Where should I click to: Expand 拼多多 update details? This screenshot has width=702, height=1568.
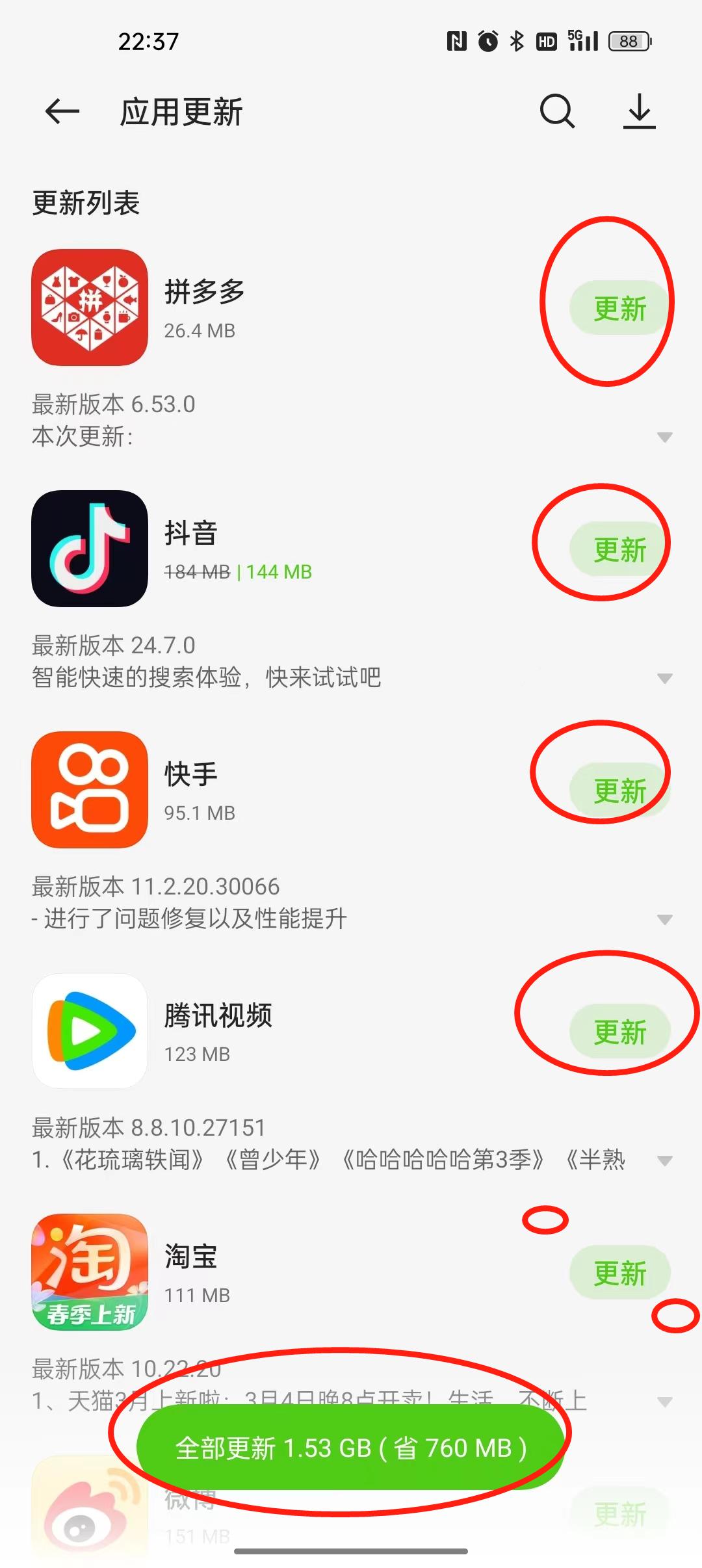[664, 437]
